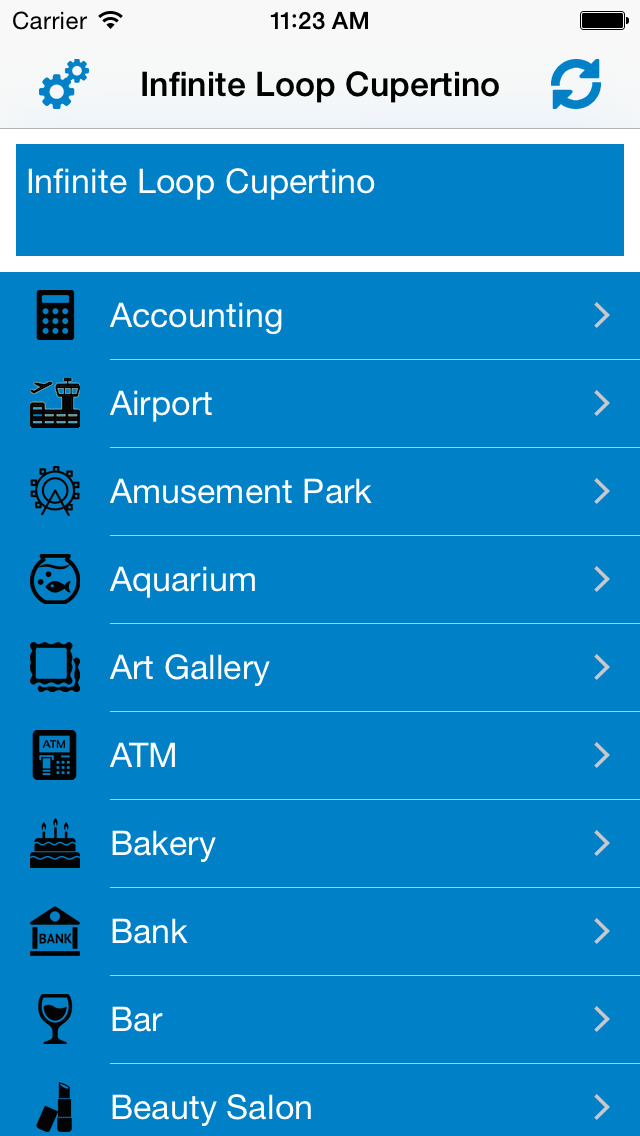The height and width of the screenshot is (1136, 640).
Task: Tap the Infinite Loop Cupertino location field
Action: 320,200
